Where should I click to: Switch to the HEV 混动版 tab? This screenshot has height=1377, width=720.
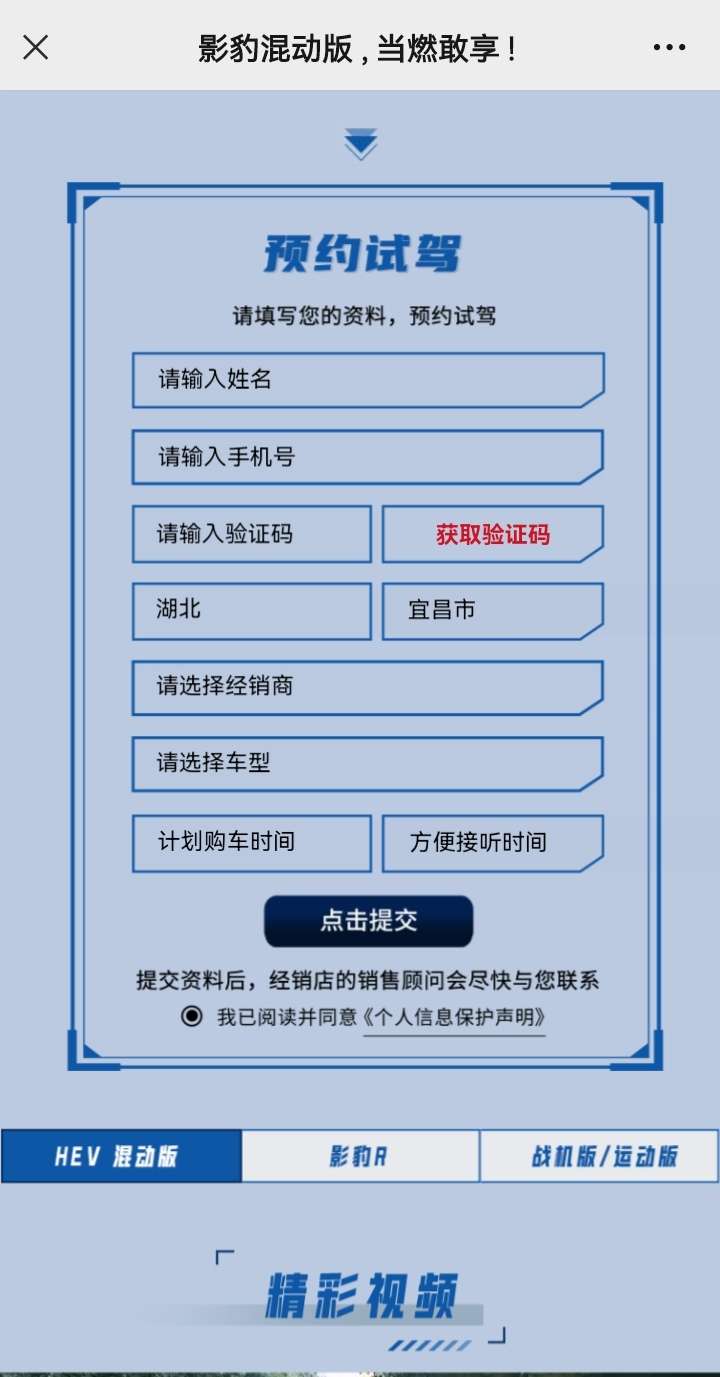click(121, 1156)
